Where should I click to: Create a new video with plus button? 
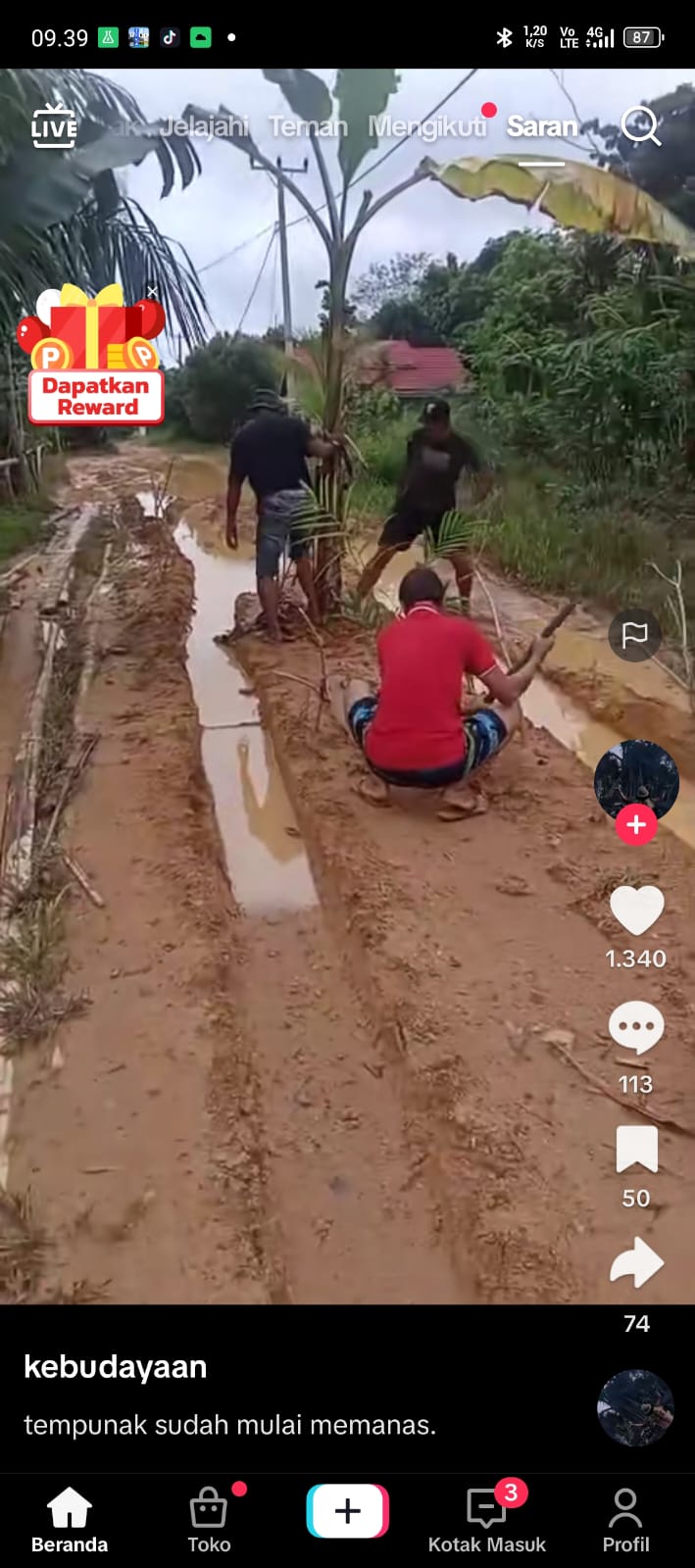(x=348, y=1511)
